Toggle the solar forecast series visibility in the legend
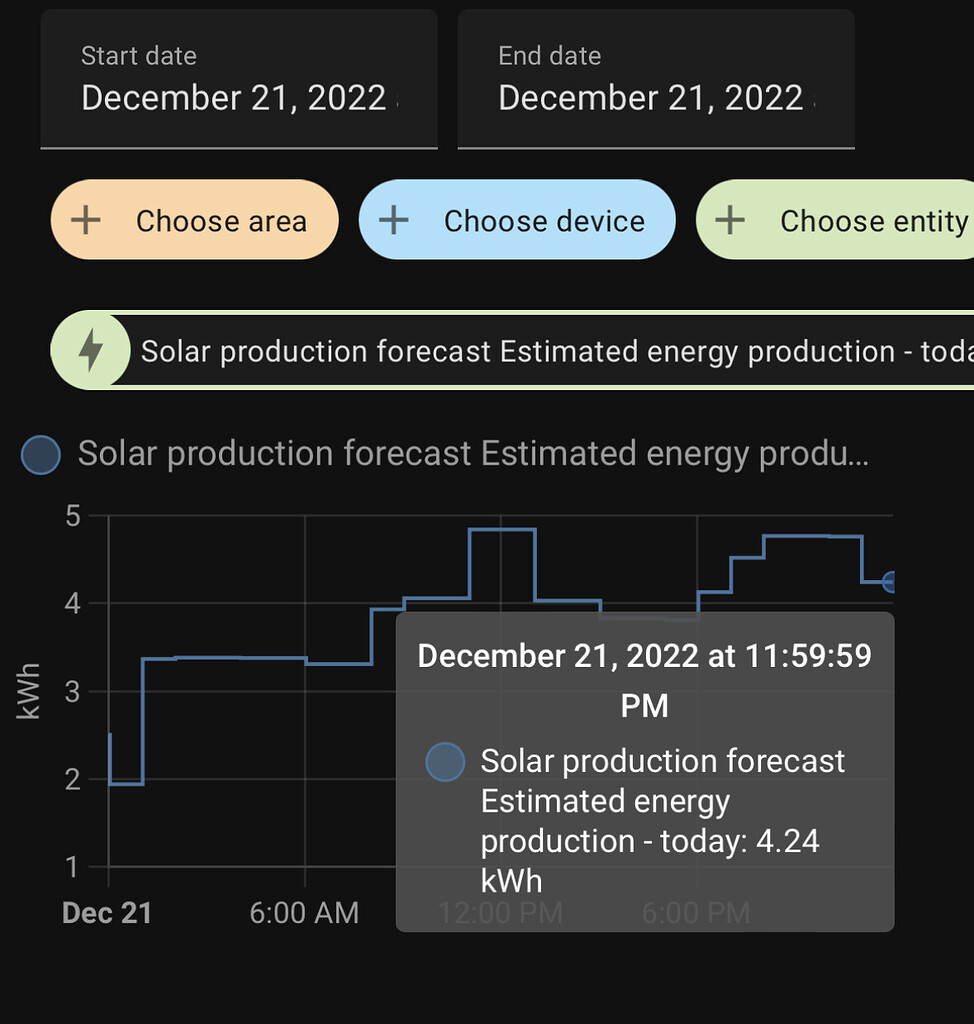The width and height of the screenshot is (974, 1024). (x=40, y=454)
